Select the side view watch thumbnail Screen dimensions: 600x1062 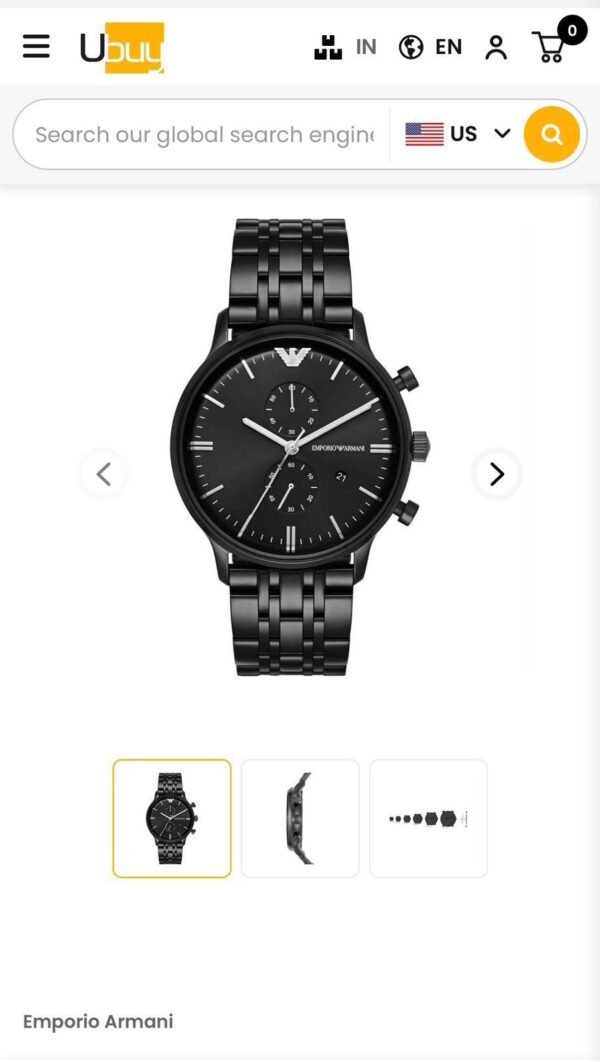tap(300, 818)
